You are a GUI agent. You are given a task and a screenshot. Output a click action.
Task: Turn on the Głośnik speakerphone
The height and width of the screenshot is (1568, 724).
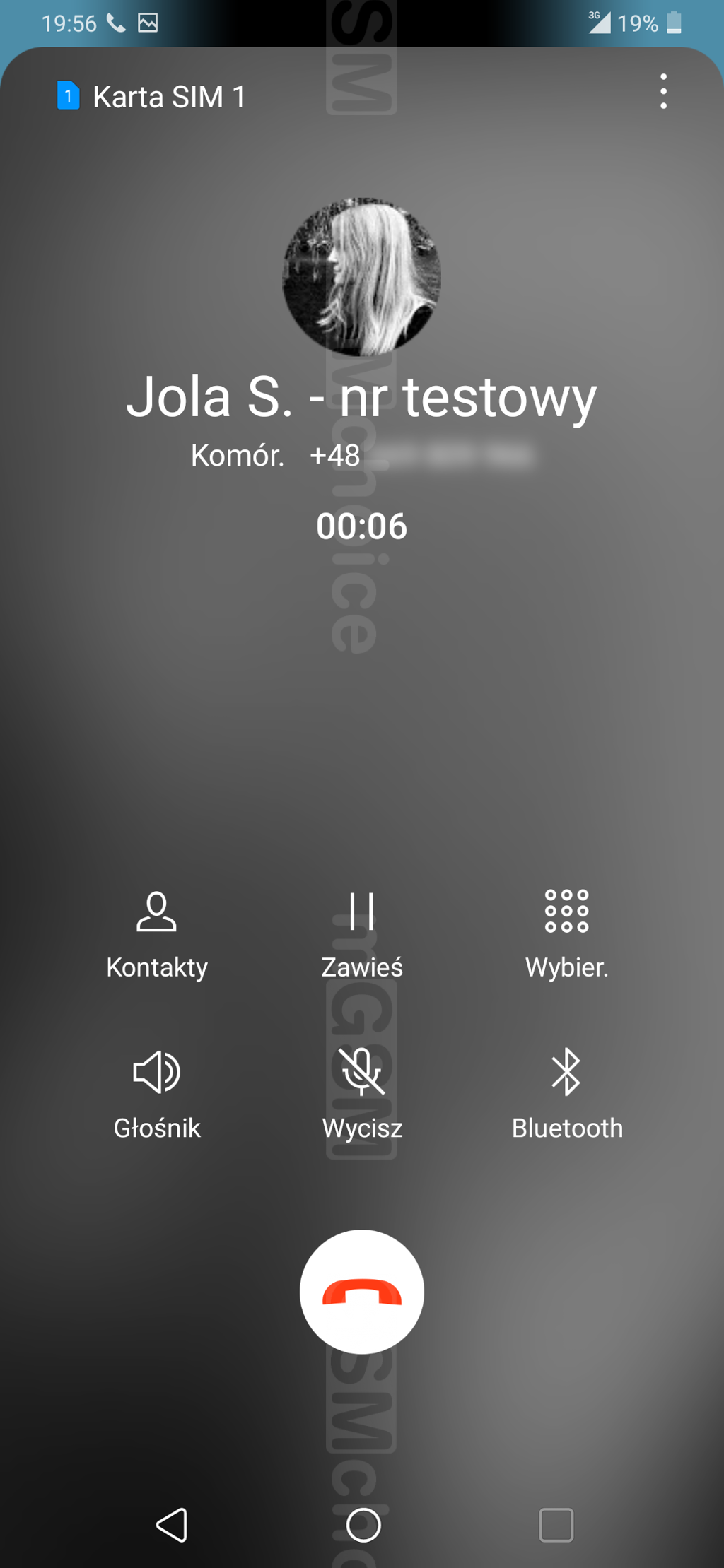[x=157, y=1095]
